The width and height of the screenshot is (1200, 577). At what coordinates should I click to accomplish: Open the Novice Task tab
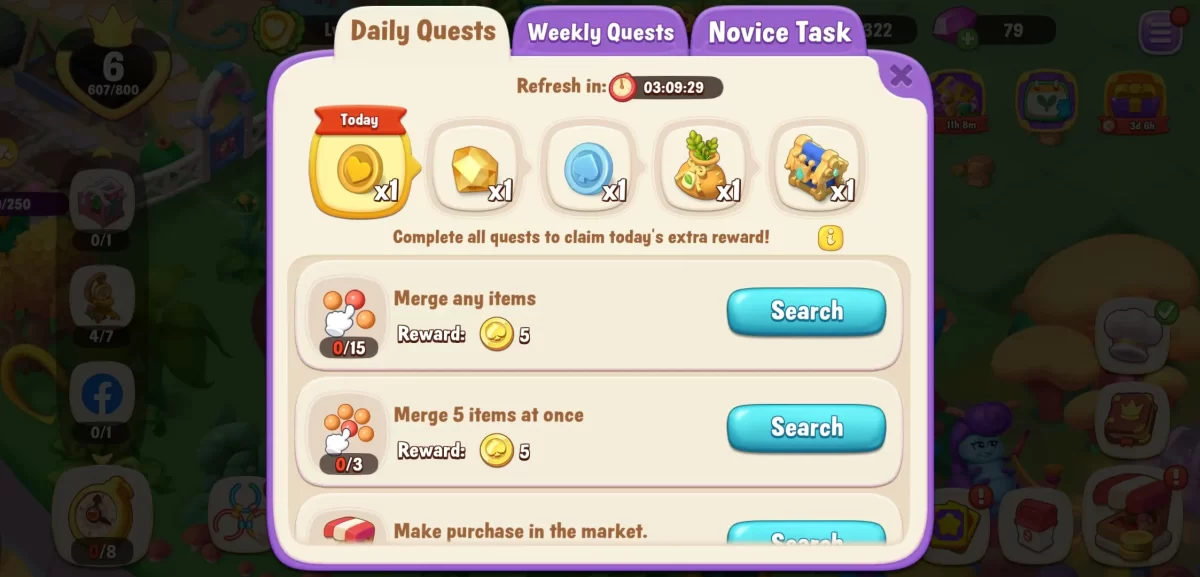tap(779, 32)
